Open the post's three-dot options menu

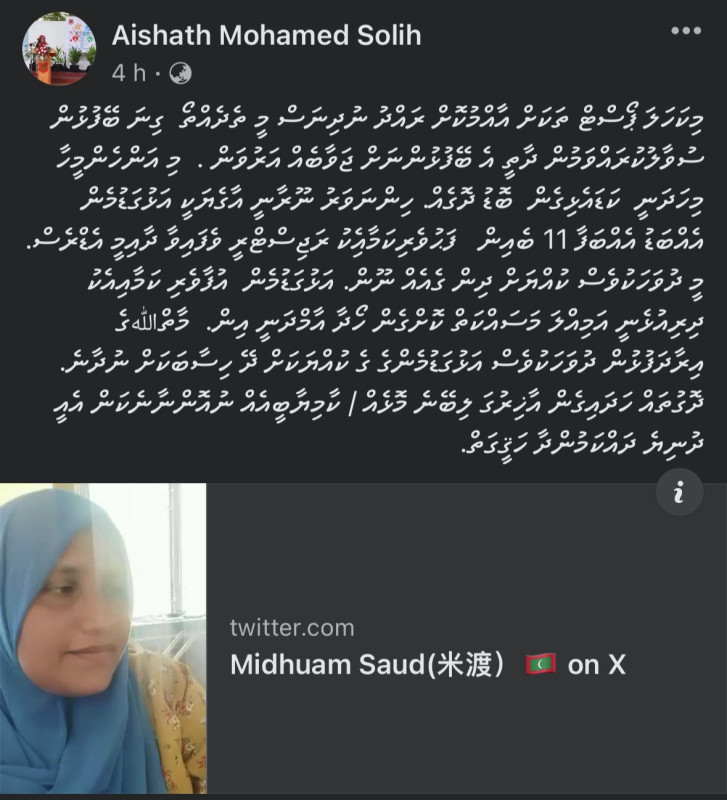point(686,31)
